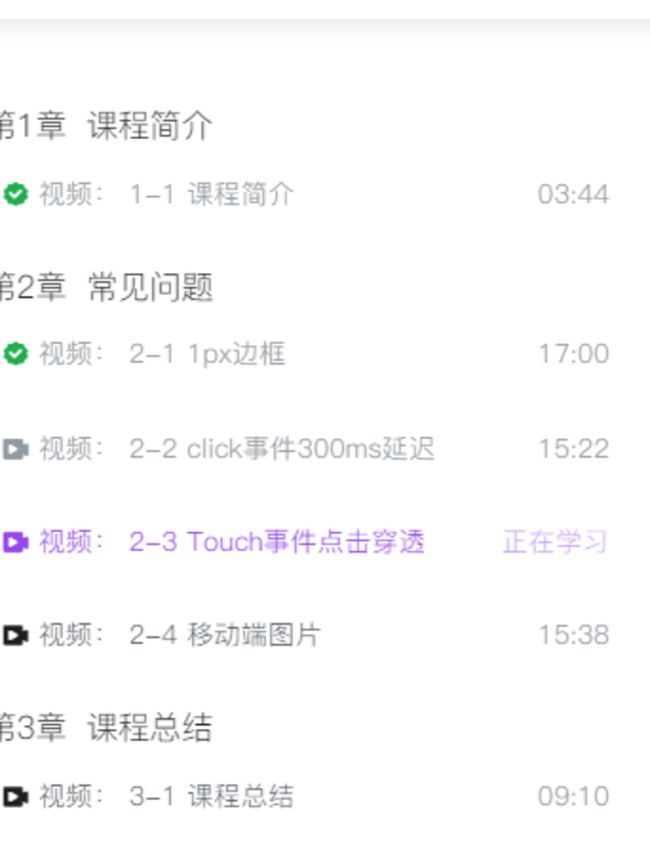
Task: Play lesson 3-1 课程总结
Action: coord(211,797)
